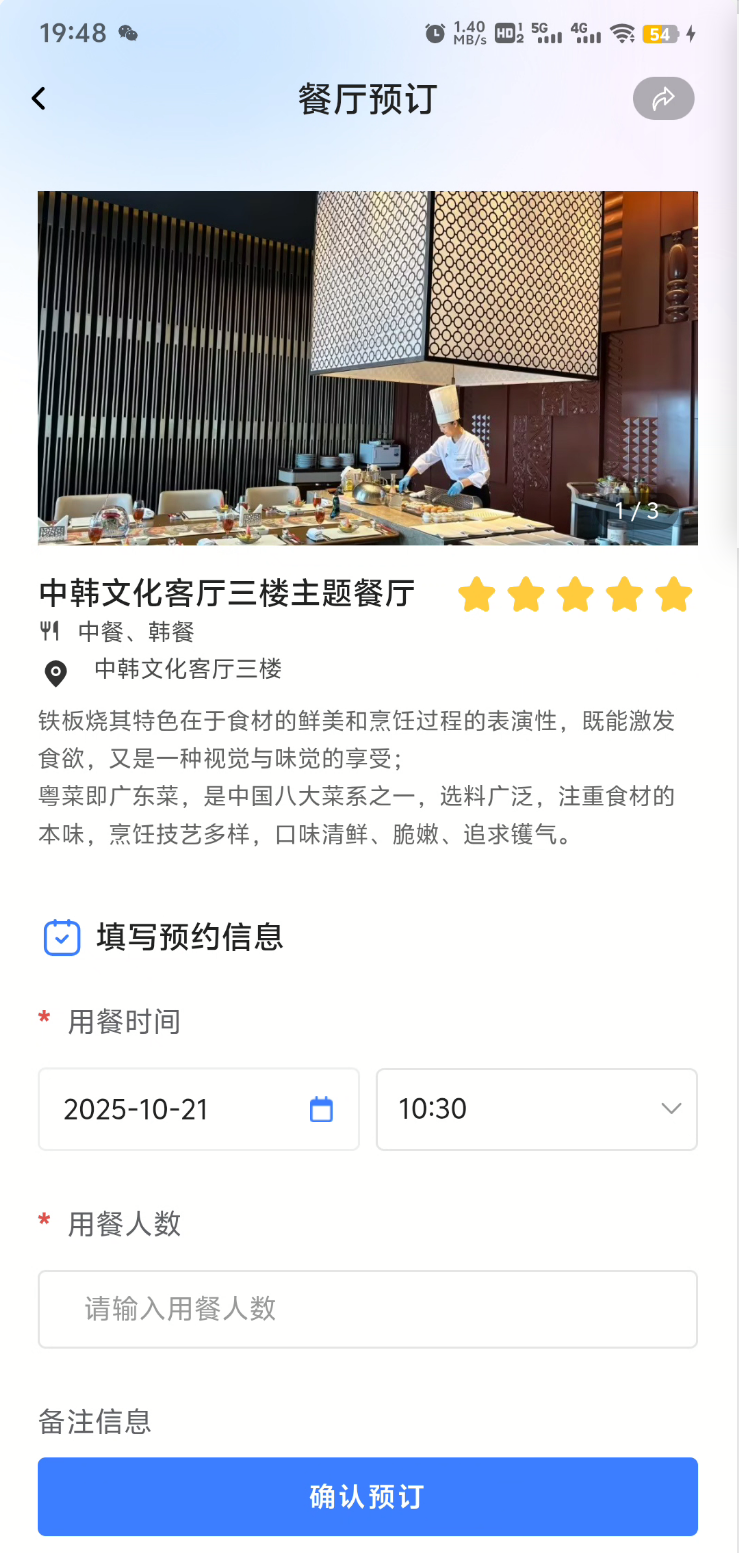The width and height of the screenshot is (739, 1553).
Task: Go back from the restaurant booking page
Action: (x=39, y=99)
